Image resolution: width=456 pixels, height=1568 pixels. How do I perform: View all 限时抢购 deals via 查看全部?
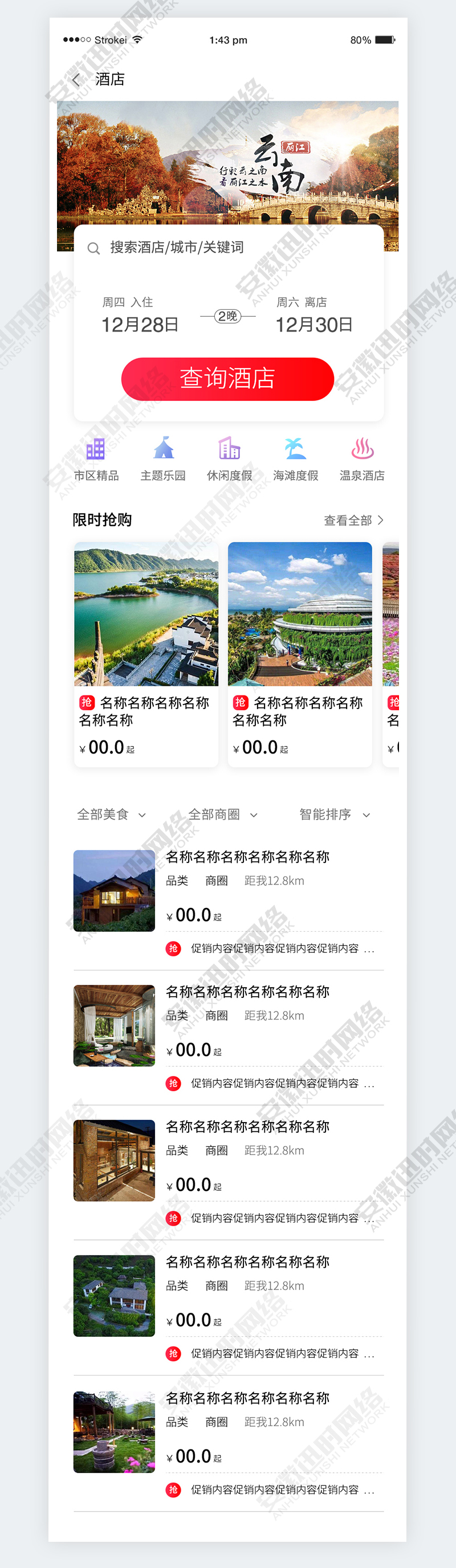[353, 521]
